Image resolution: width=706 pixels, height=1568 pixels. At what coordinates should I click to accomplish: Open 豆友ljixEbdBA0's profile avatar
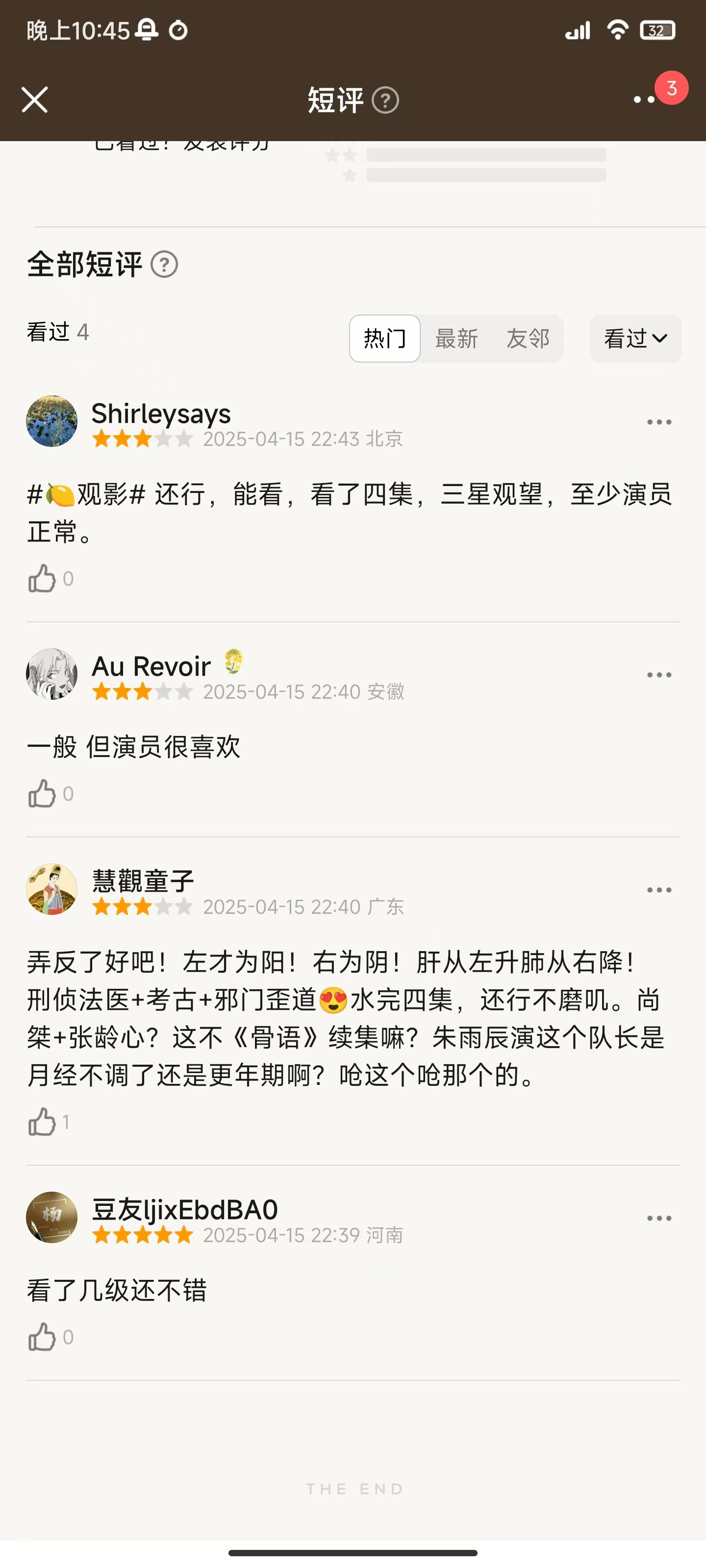[x=52, y=1217]
